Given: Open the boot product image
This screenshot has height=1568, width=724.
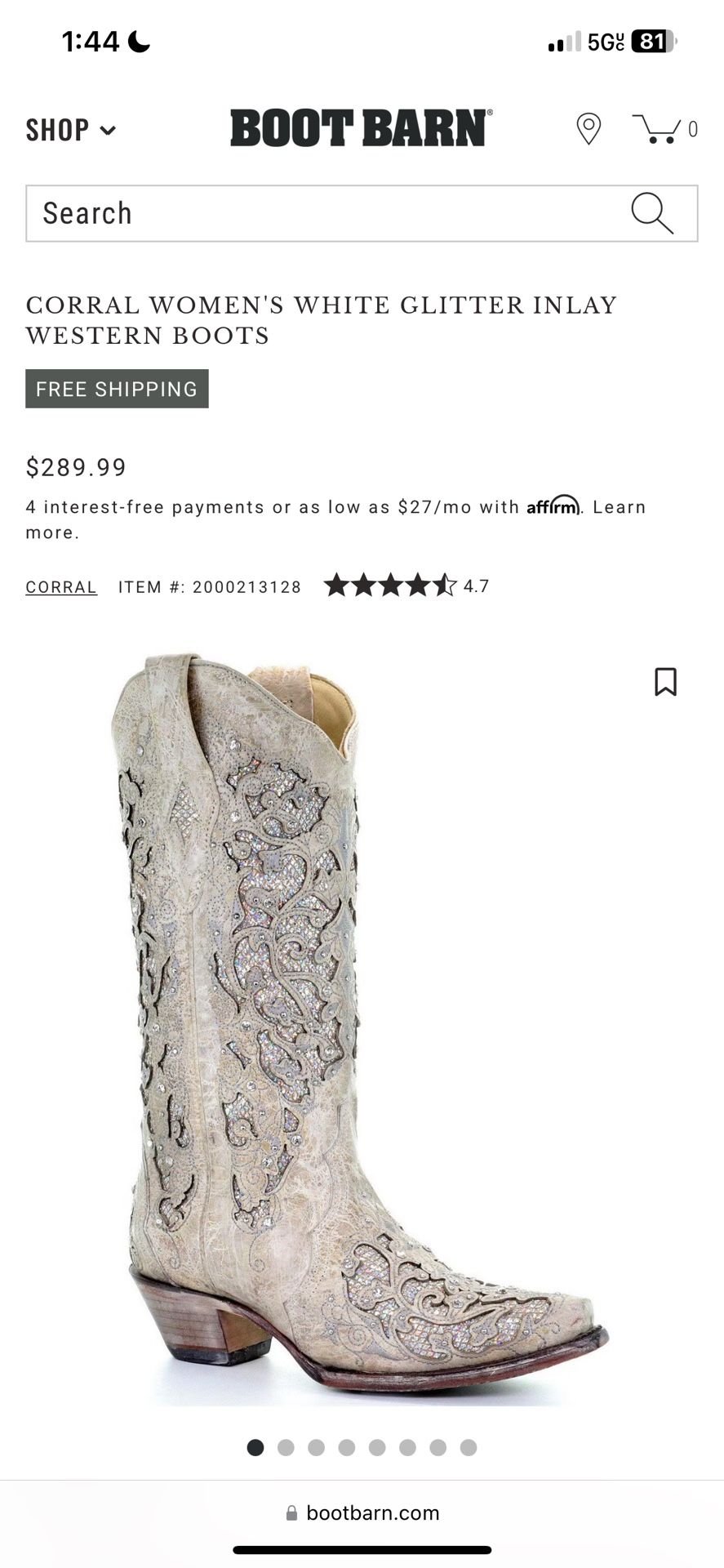Looking at the screenshot, I should pos(360,1029).
